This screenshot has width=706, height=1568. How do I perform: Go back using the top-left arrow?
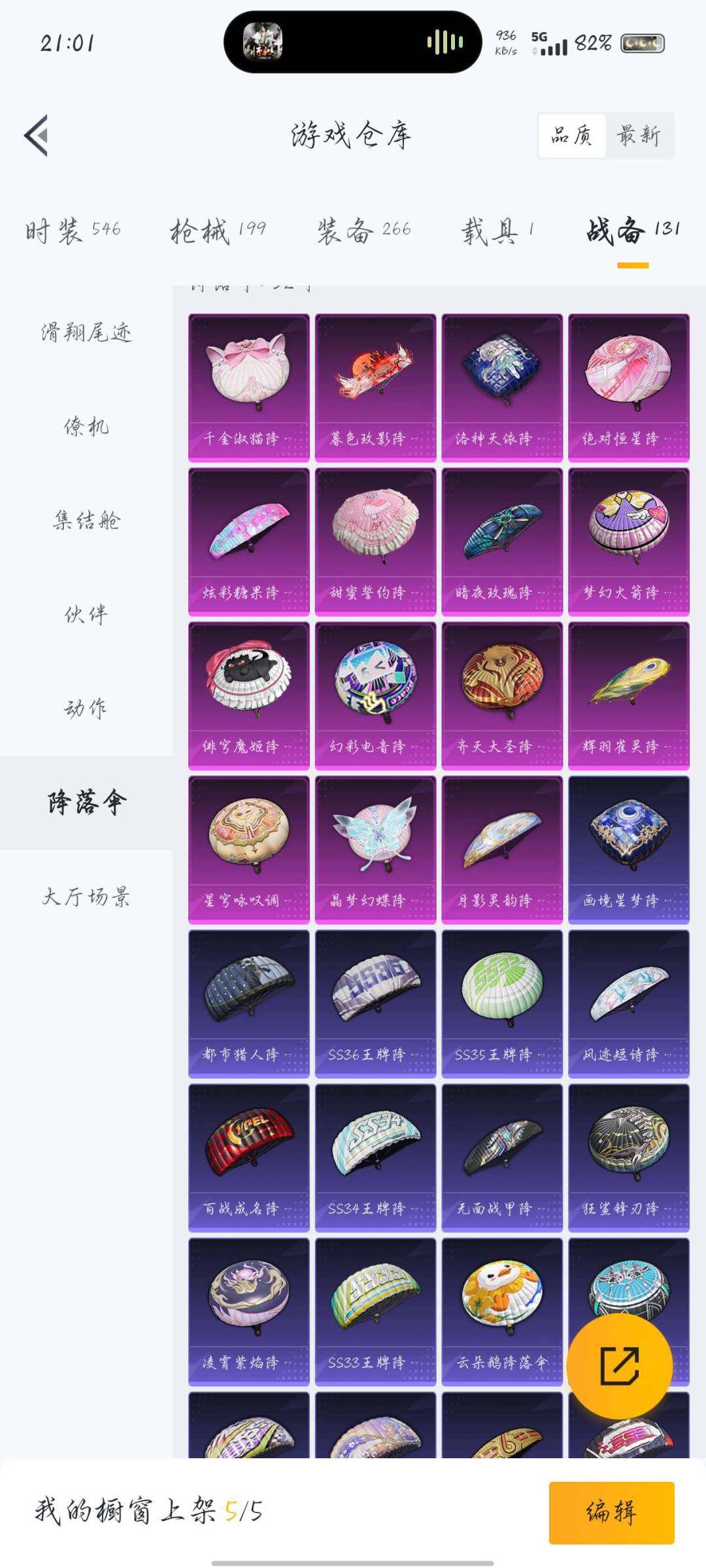pyautogui.click(x=37, y=136)
